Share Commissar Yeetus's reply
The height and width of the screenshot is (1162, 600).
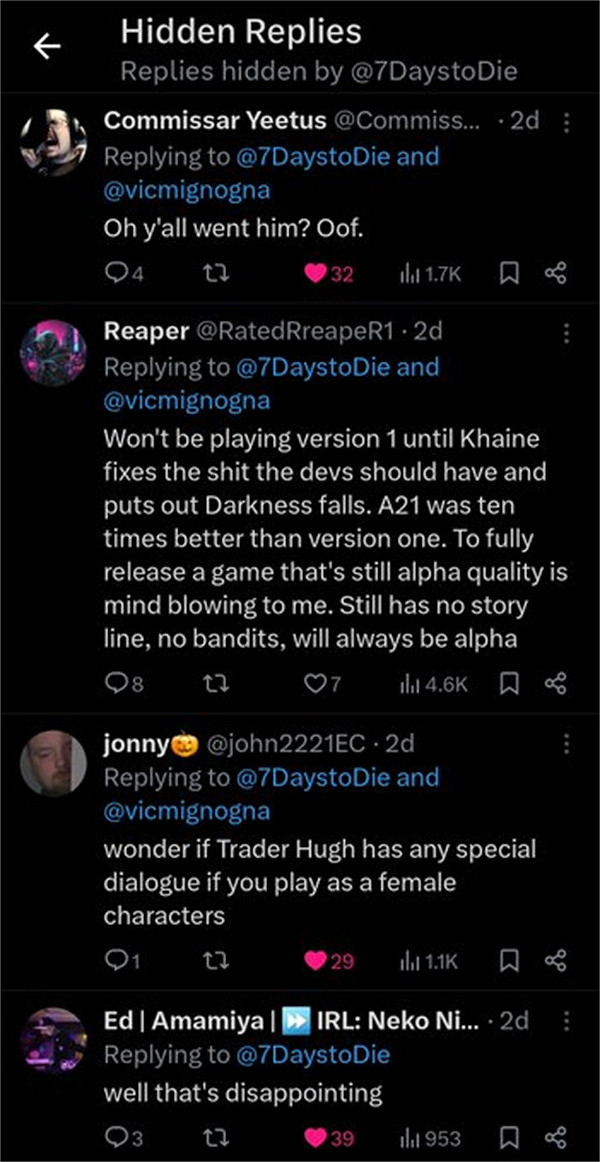coord(556,274)
